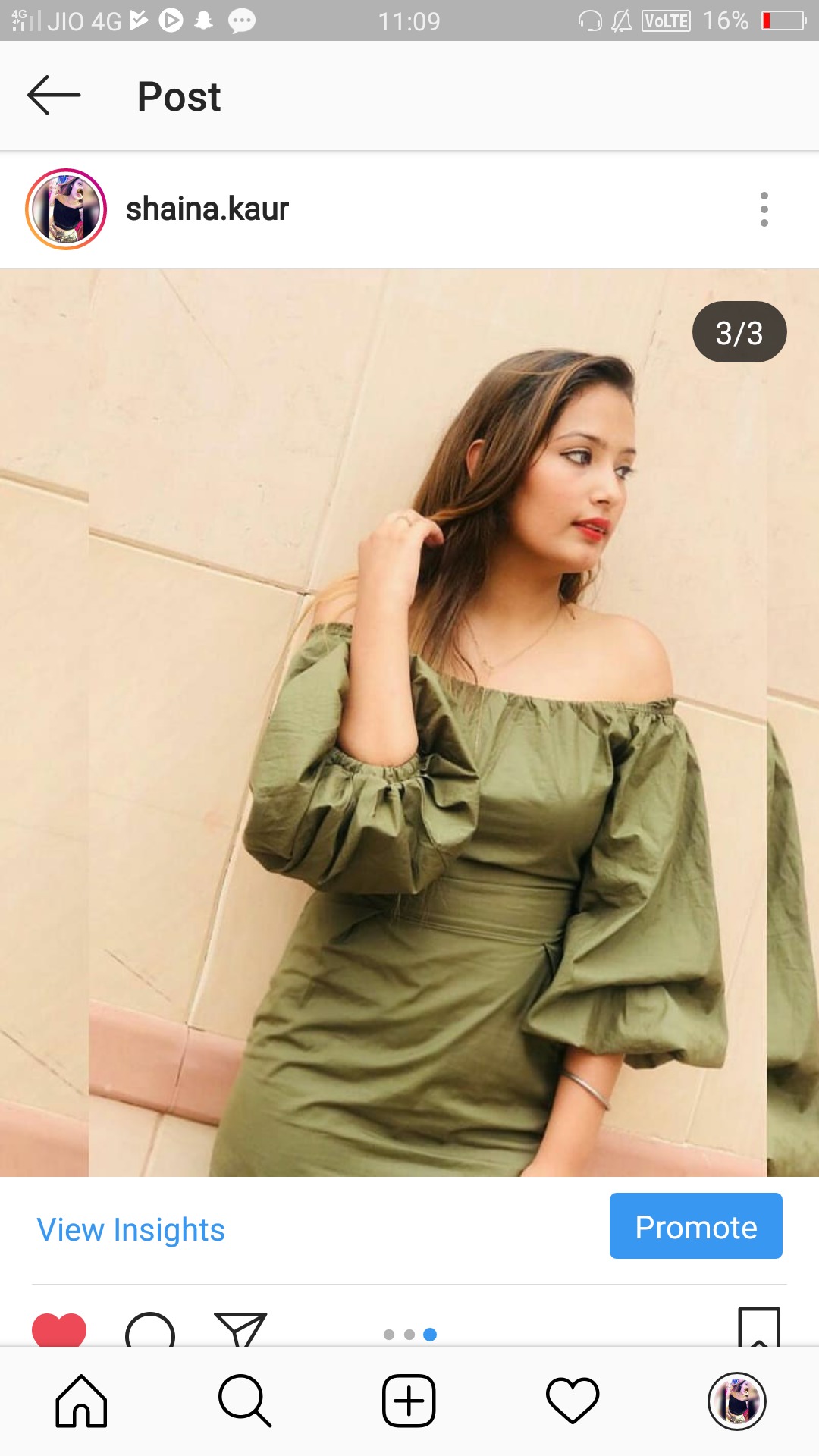This screenshot has width=819, height=1456.
Task: Open the post's three-dot options menu
Action: (x=764, y=209)
